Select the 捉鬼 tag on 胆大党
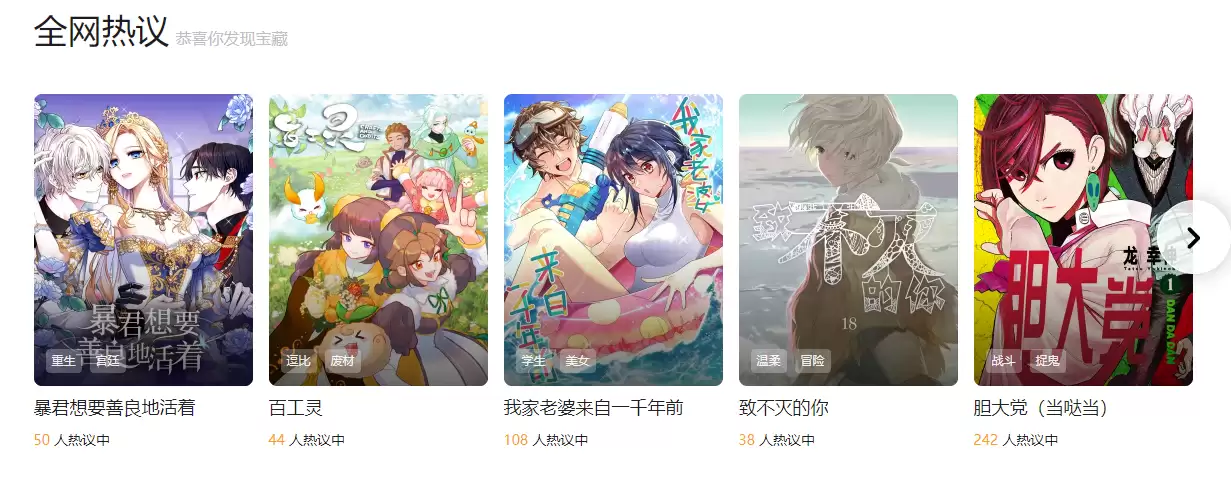 click(x=1047, y=360)
